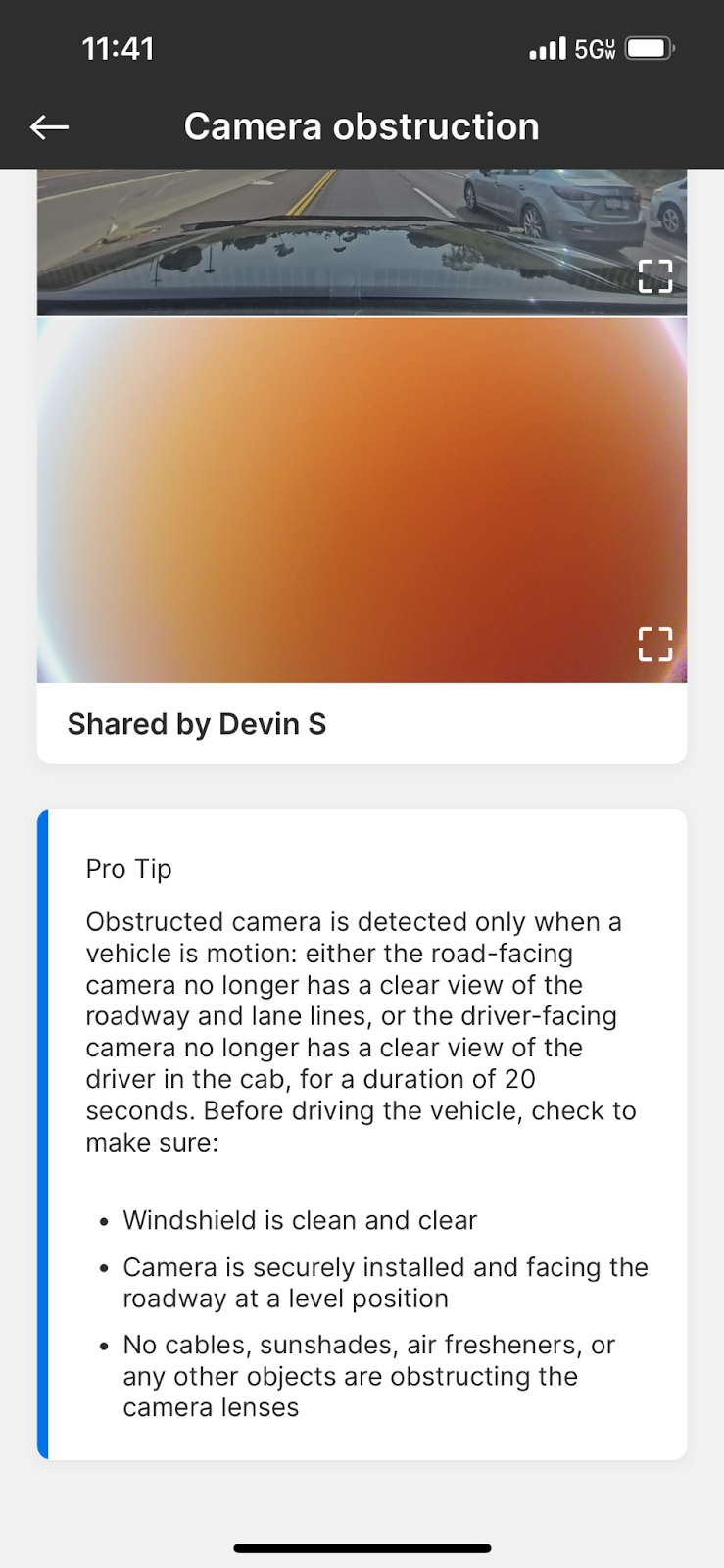724x1568 pixels.
Task: Expand the obstructed orange camera image fullscreen
Action: click(654, 644)
